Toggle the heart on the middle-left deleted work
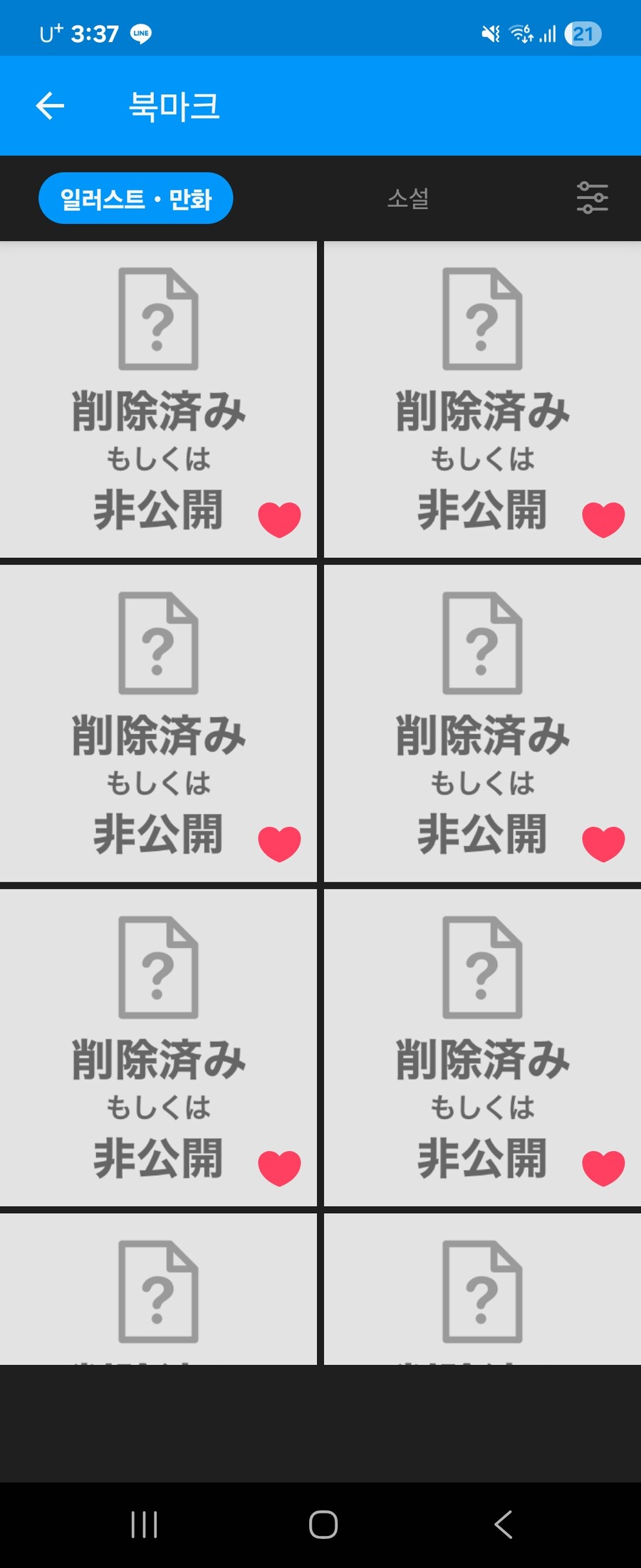Image resolution: width=641 pixels, height=1568 pixels. pos(278,845)
